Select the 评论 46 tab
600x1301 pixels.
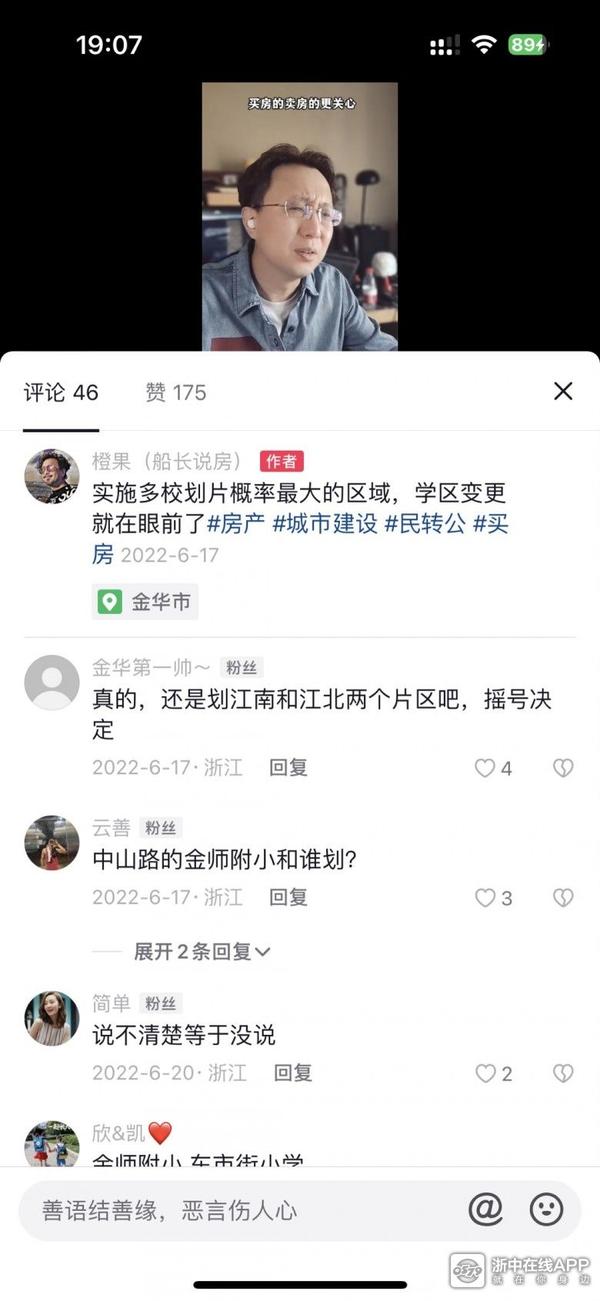click(x=61, y=393)
